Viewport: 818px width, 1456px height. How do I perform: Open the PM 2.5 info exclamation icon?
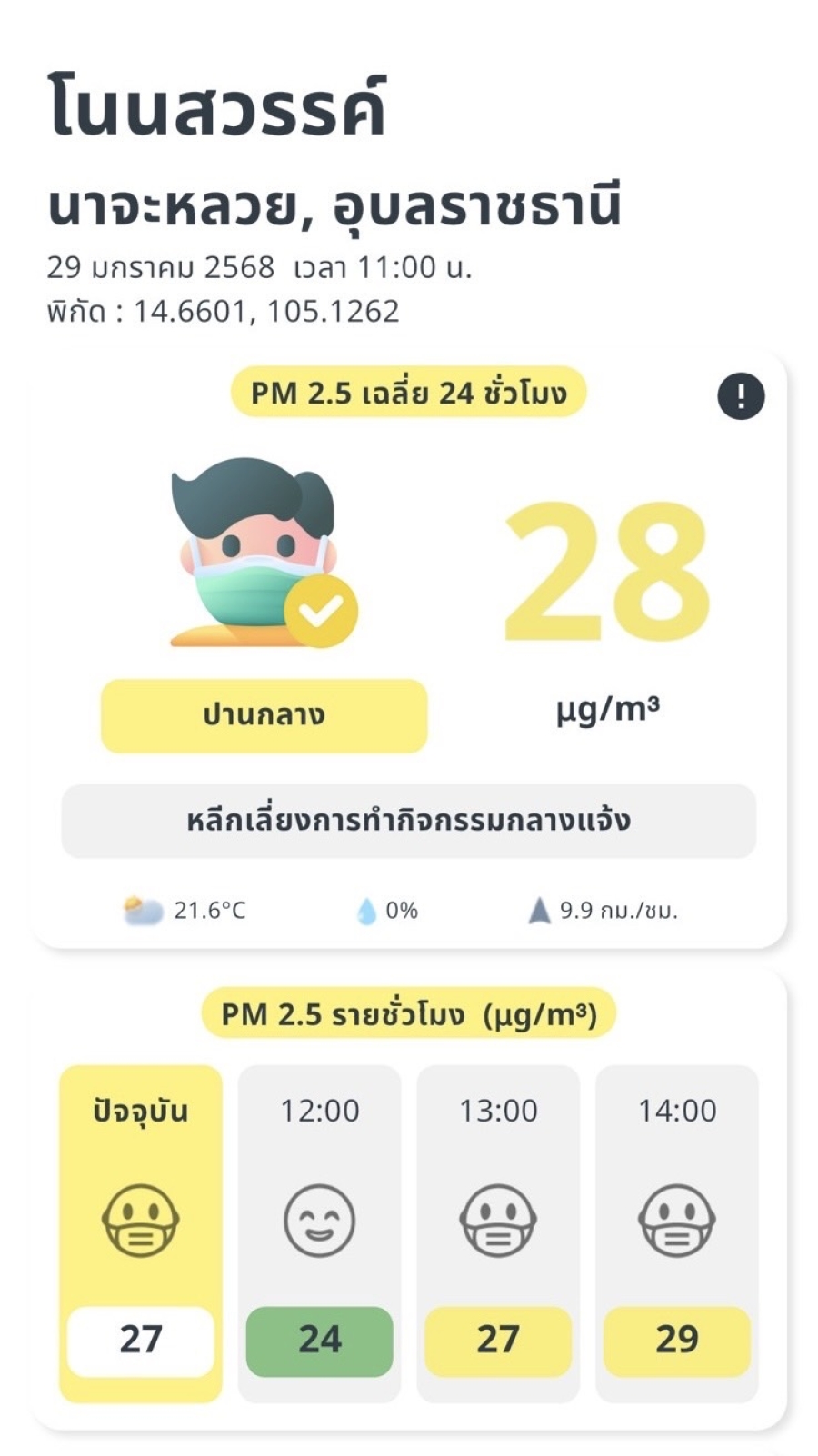[x=741, y=396]
